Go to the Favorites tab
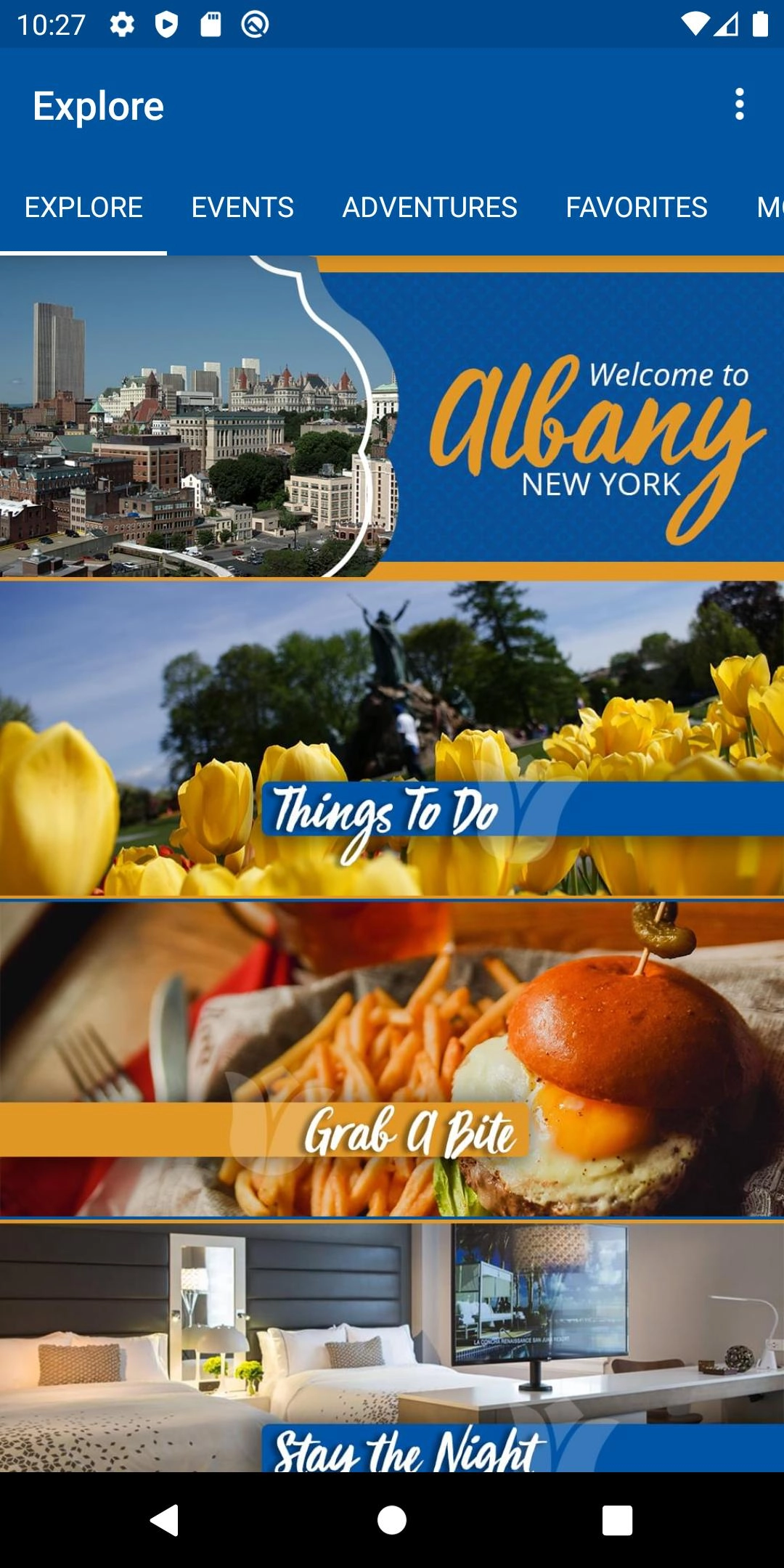This screenshot has width=784, height=1568. (636, 208)
